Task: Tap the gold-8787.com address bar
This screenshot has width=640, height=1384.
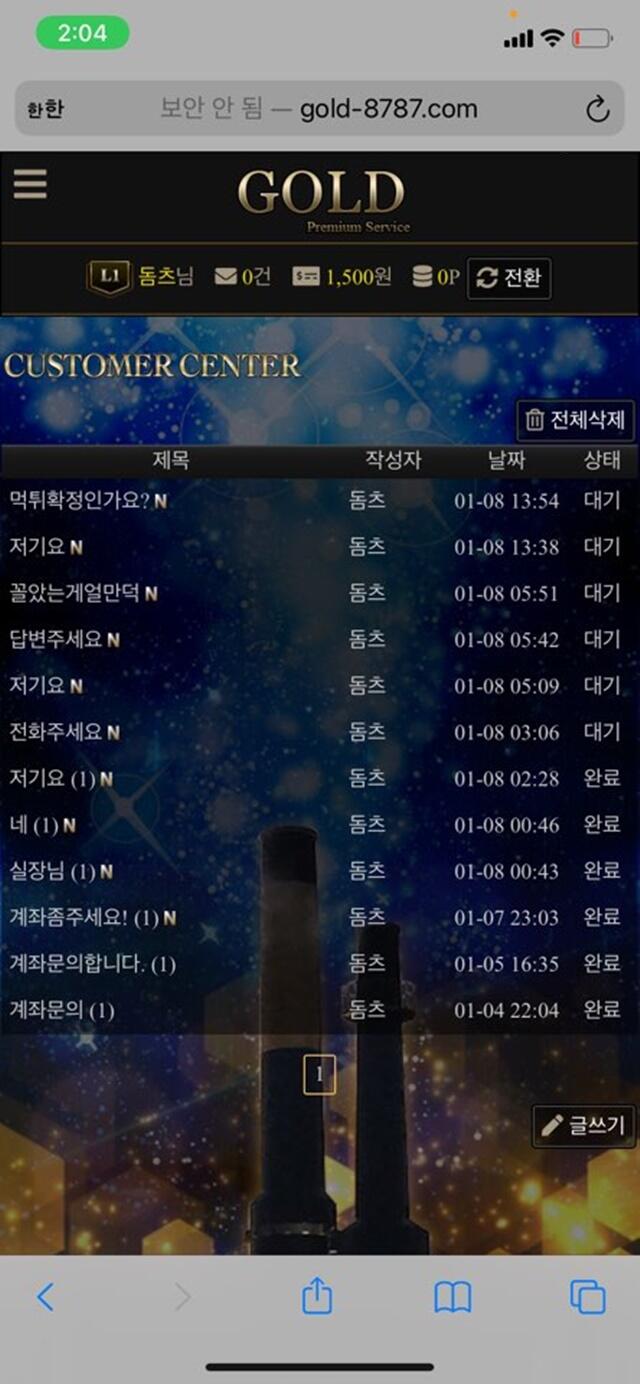Action: 319,109
